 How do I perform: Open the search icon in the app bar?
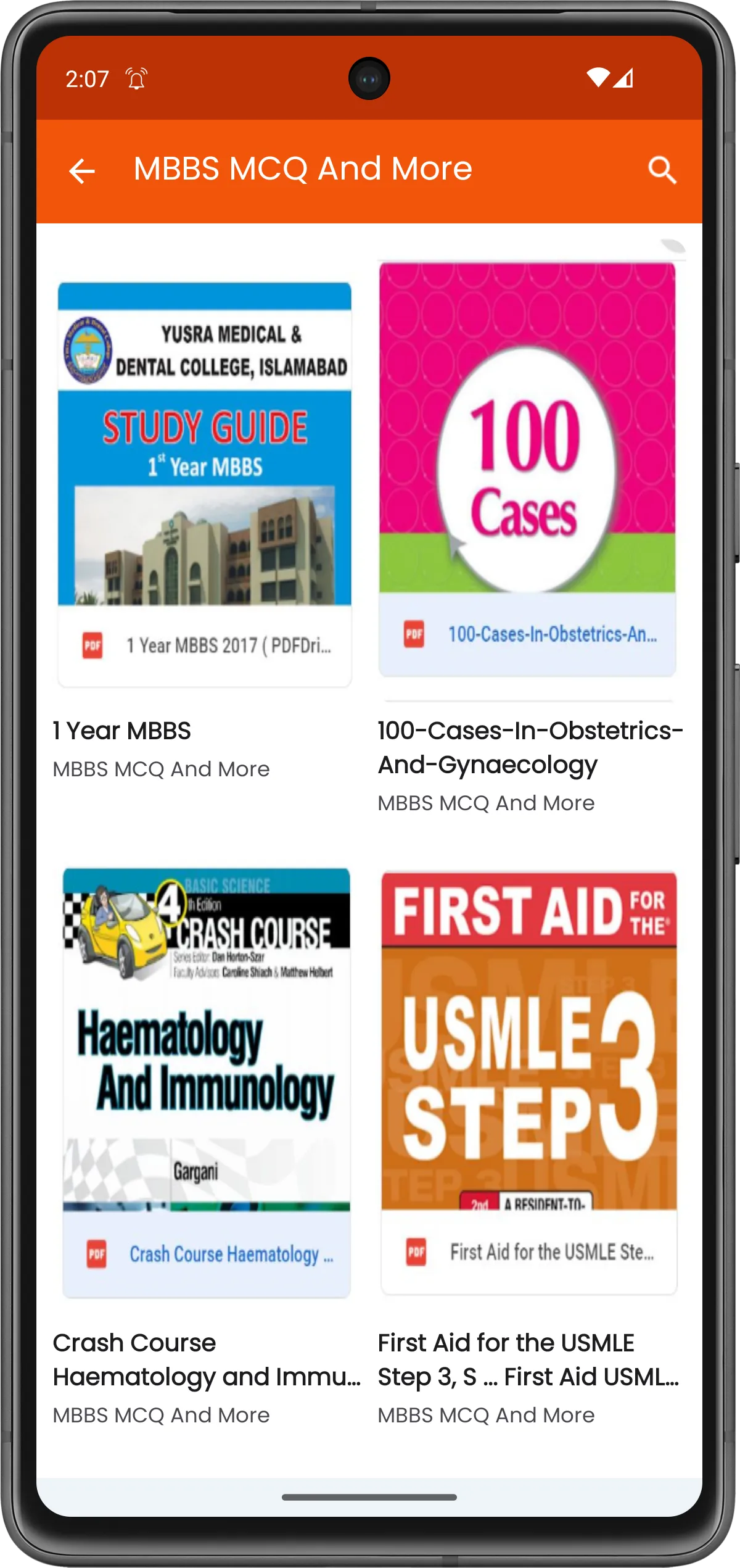click(662, 170)
